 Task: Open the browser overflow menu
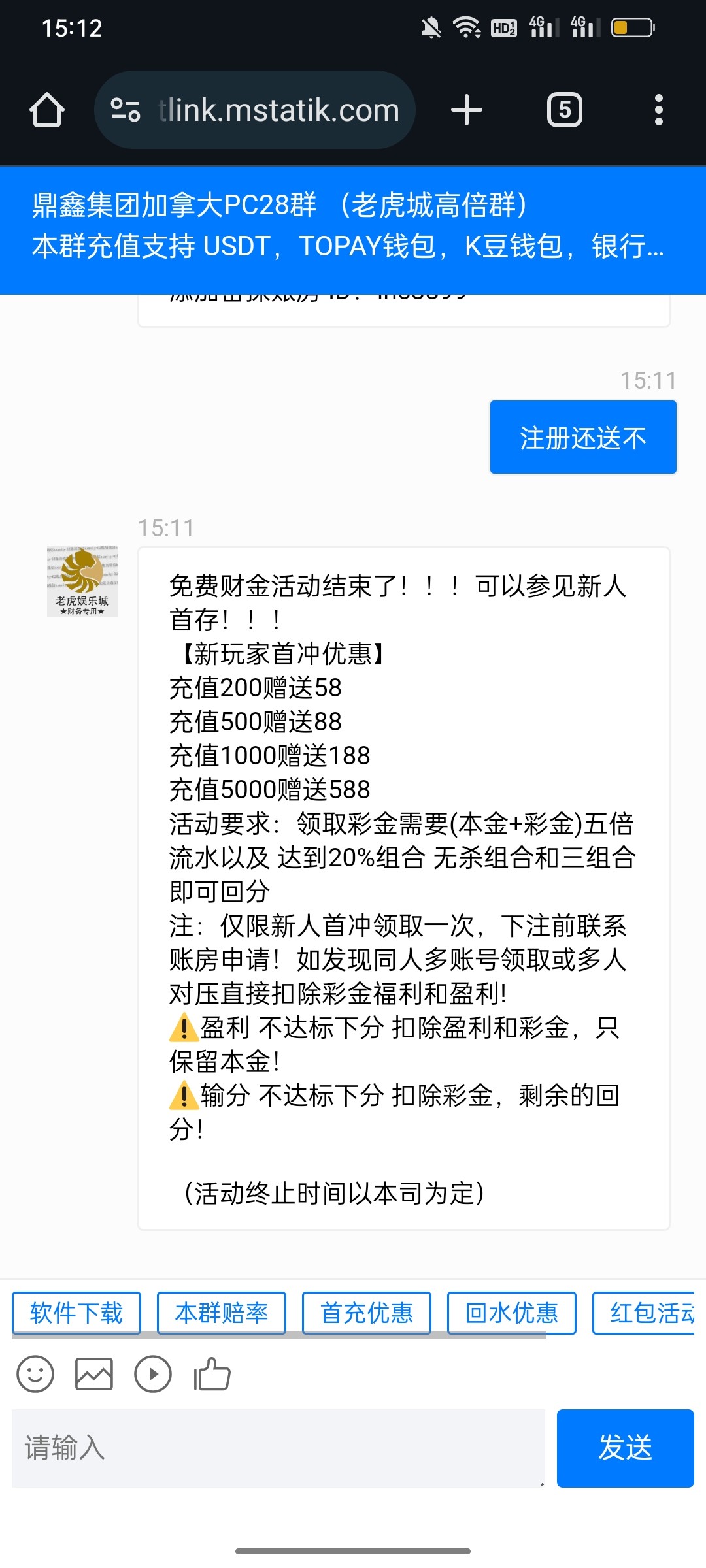point(659,110)
